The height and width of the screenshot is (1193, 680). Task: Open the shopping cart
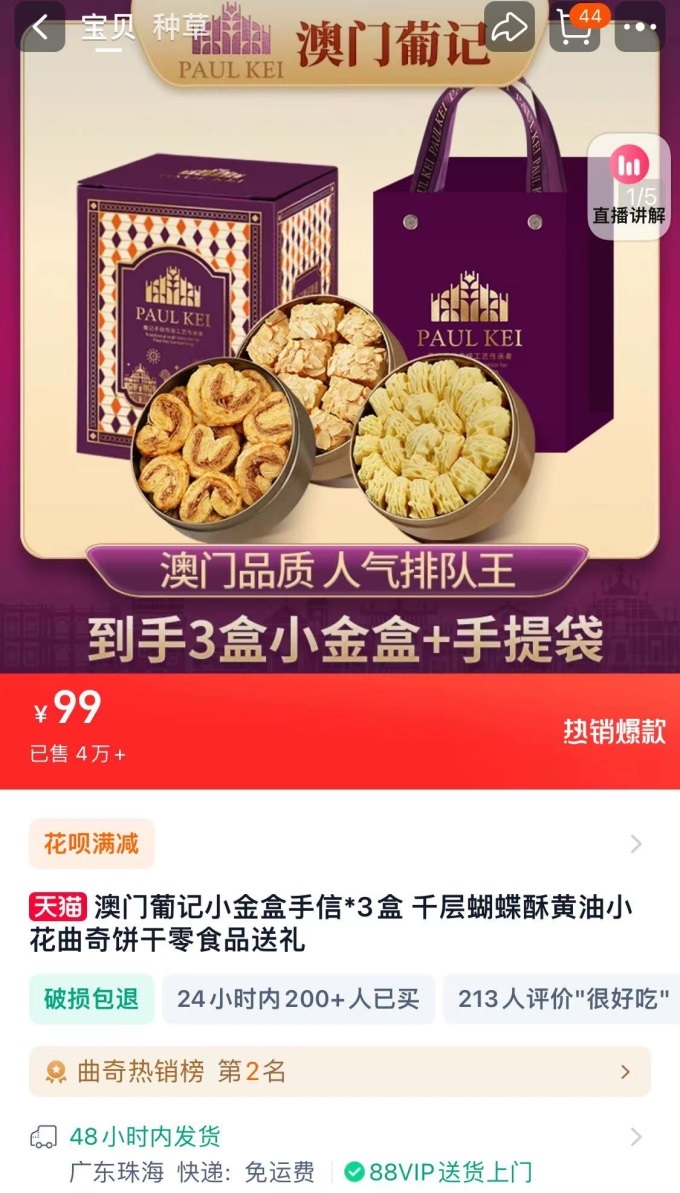[x=575, y=28]
